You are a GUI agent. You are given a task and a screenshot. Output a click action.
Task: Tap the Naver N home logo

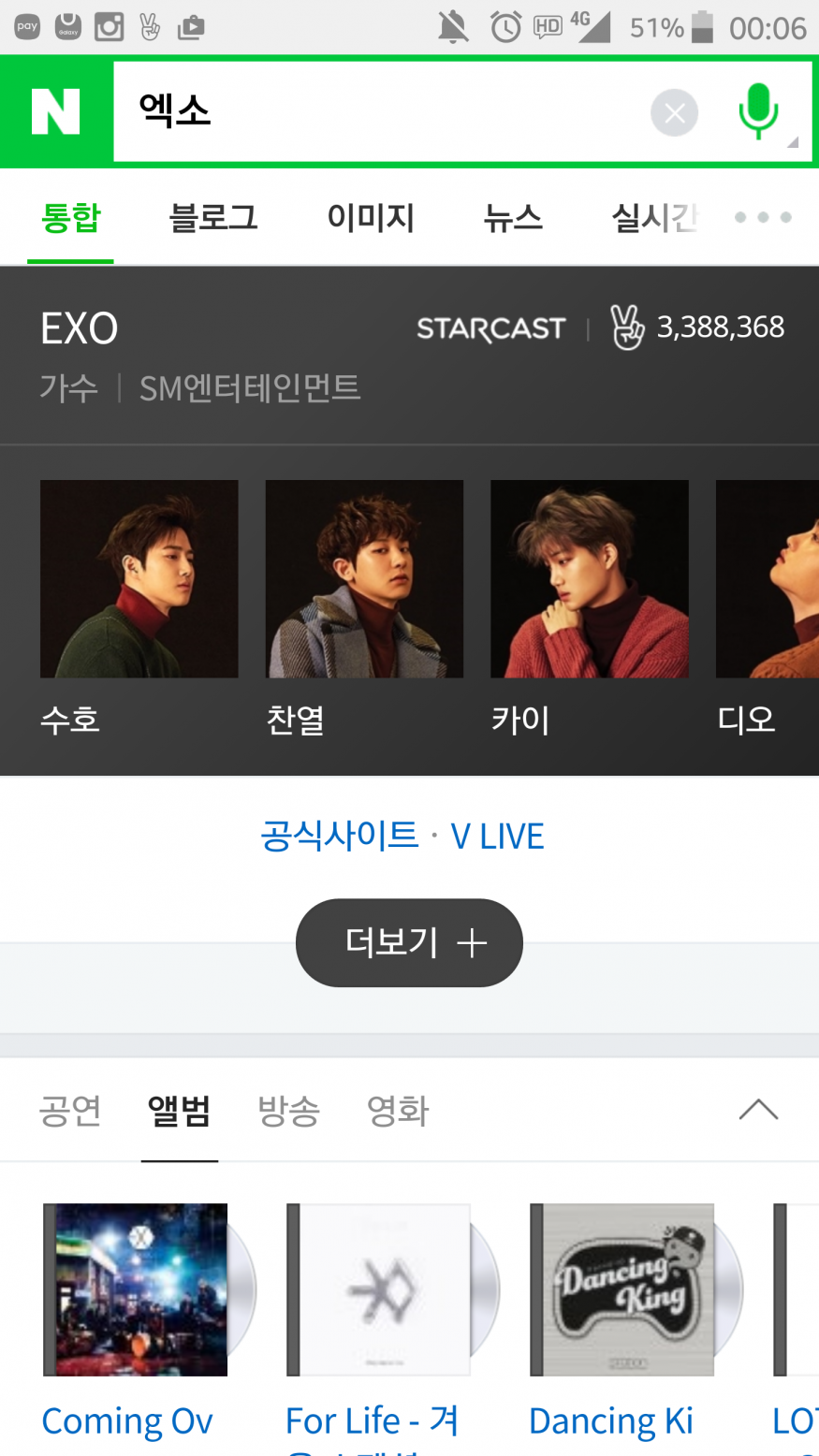click(56, 112)
